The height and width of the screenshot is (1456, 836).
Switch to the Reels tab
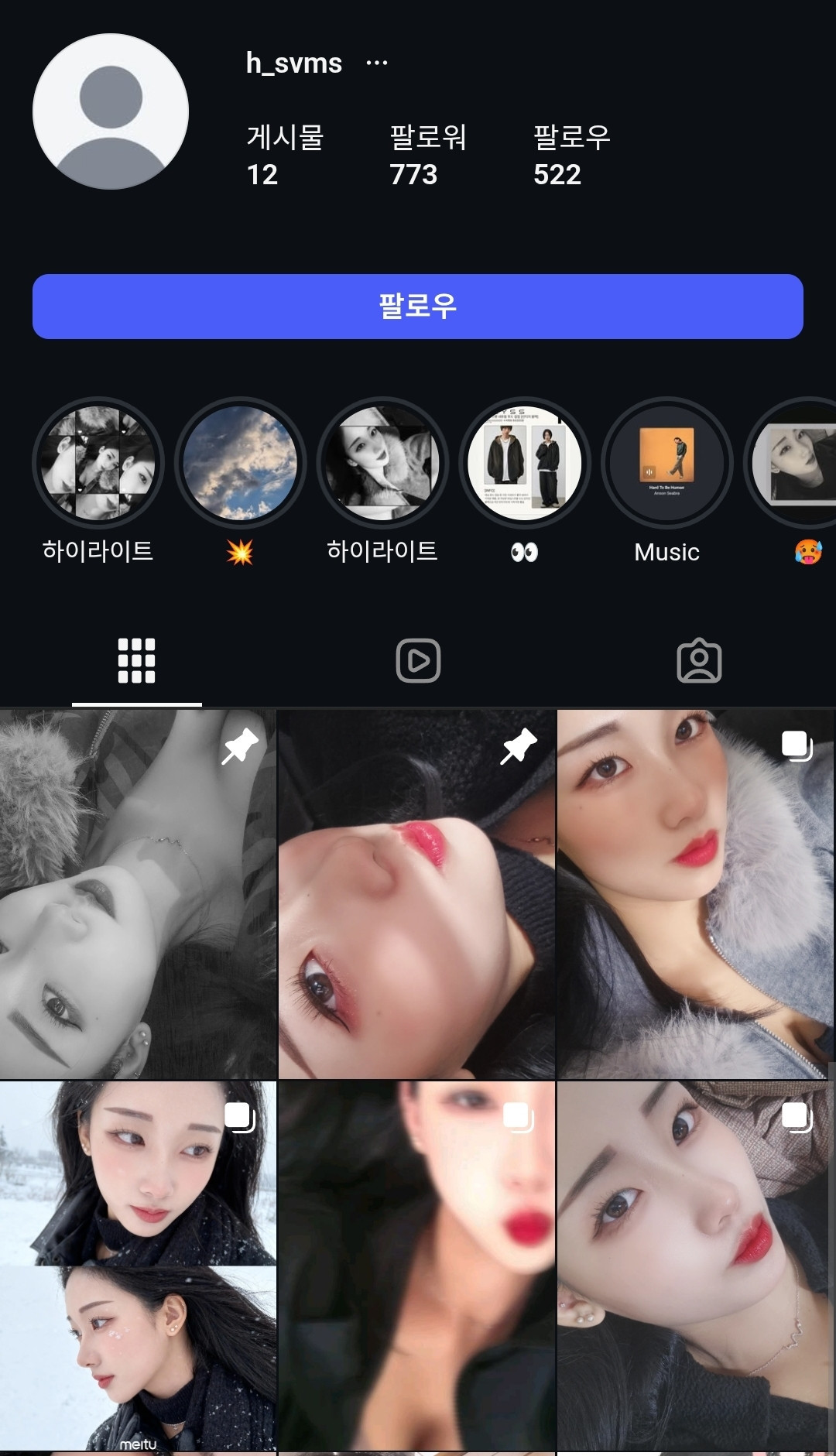(x=418, y=661)
